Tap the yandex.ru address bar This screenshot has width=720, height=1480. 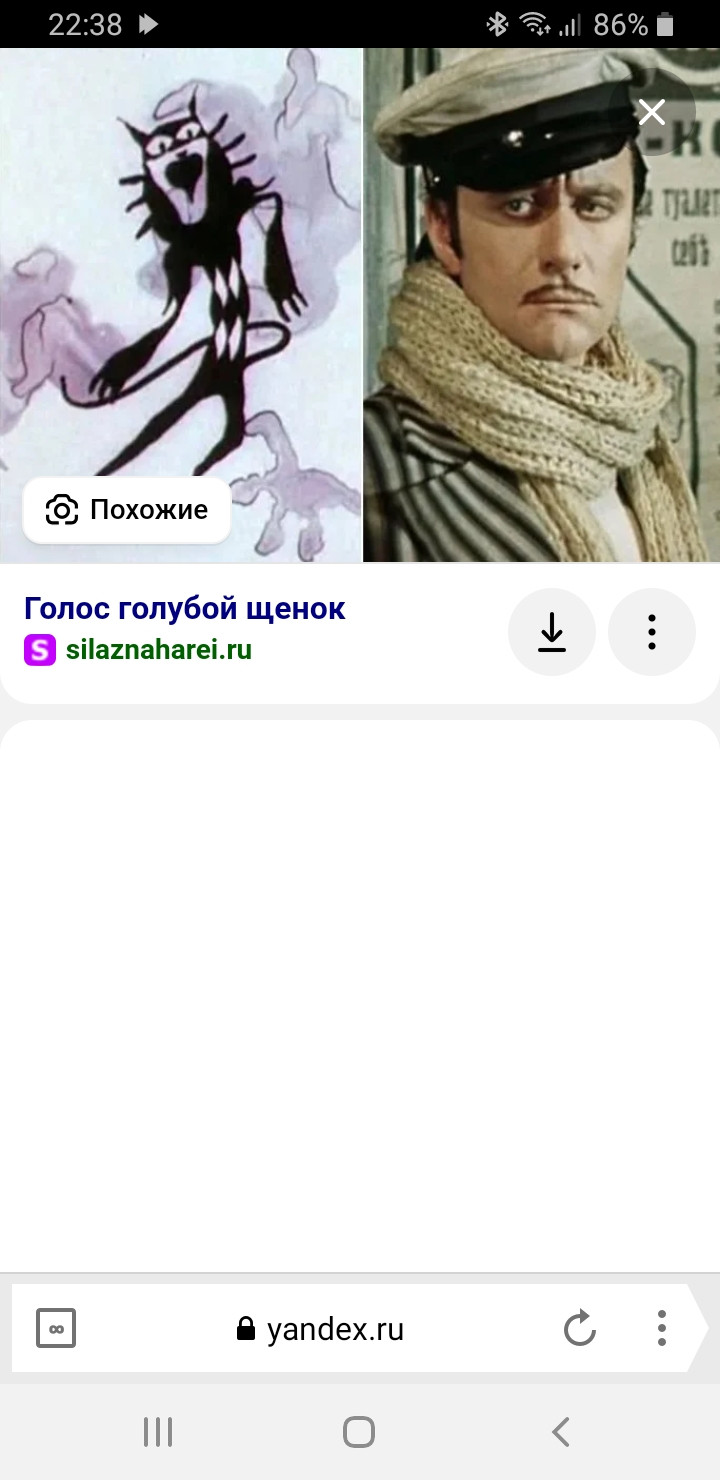pyautogui.click(x=320, y=1329)
